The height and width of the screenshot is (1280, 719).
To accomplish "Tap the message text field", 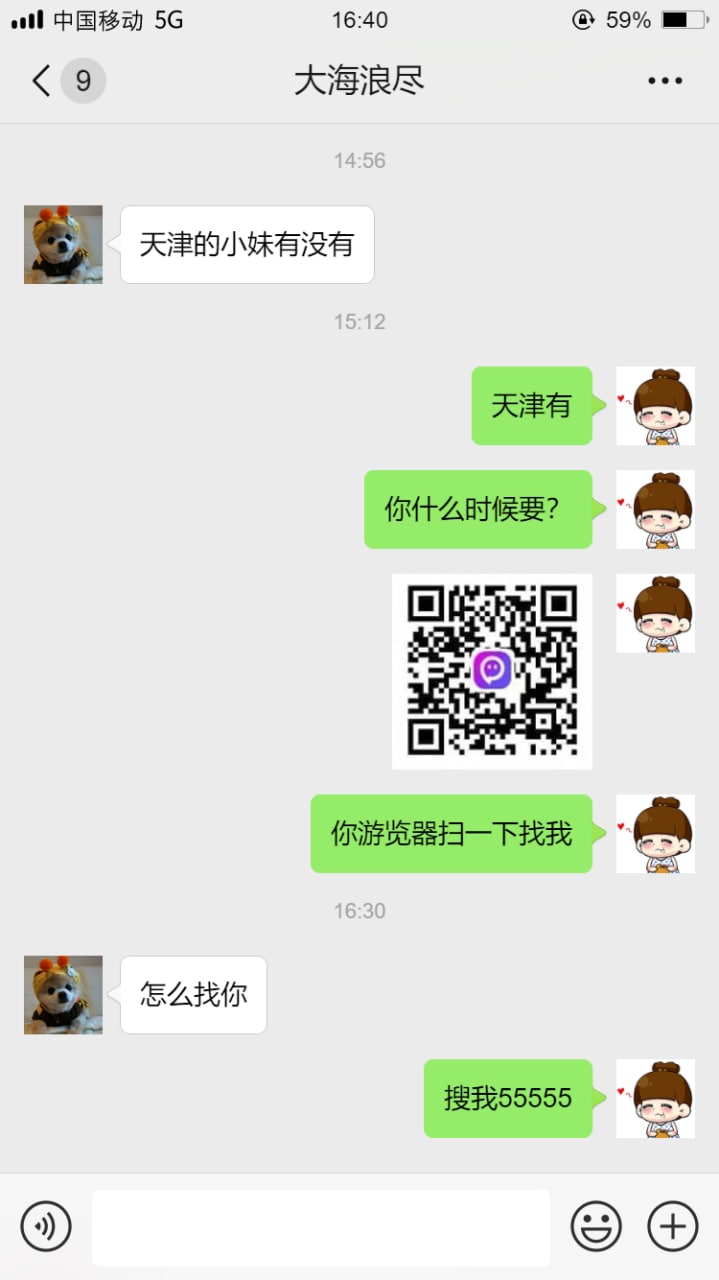I will coord(320,1227).
